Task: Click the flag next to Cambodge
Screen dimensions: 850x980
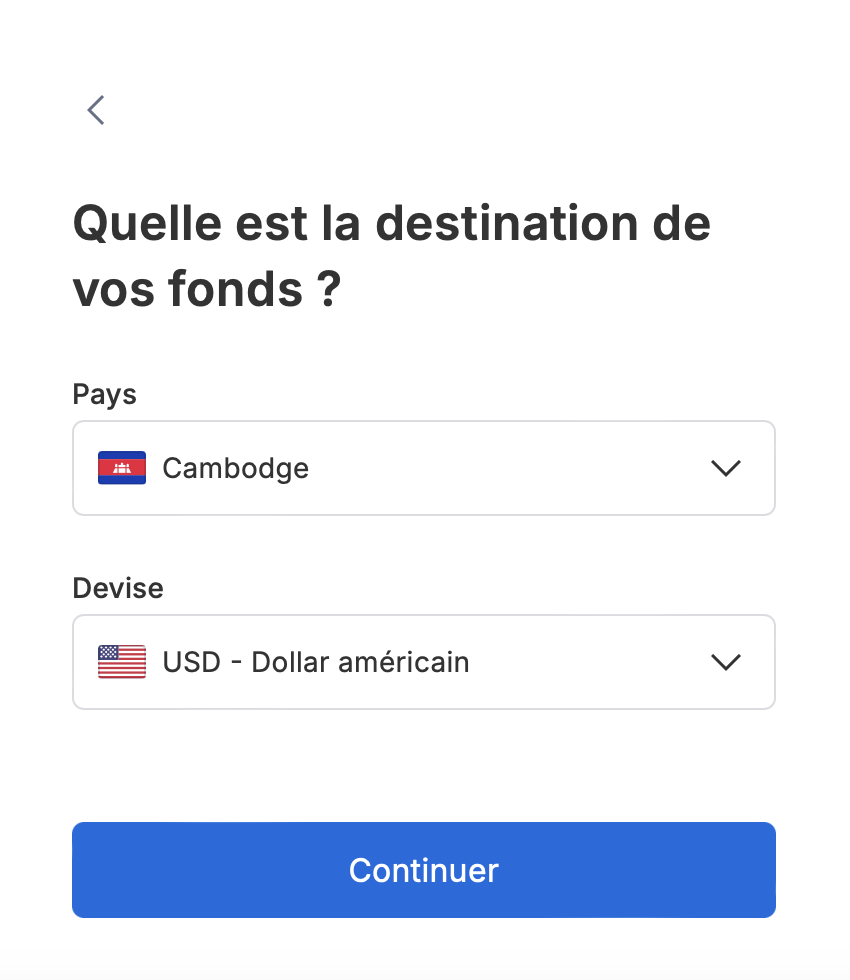Action: [x=121, y=467]
